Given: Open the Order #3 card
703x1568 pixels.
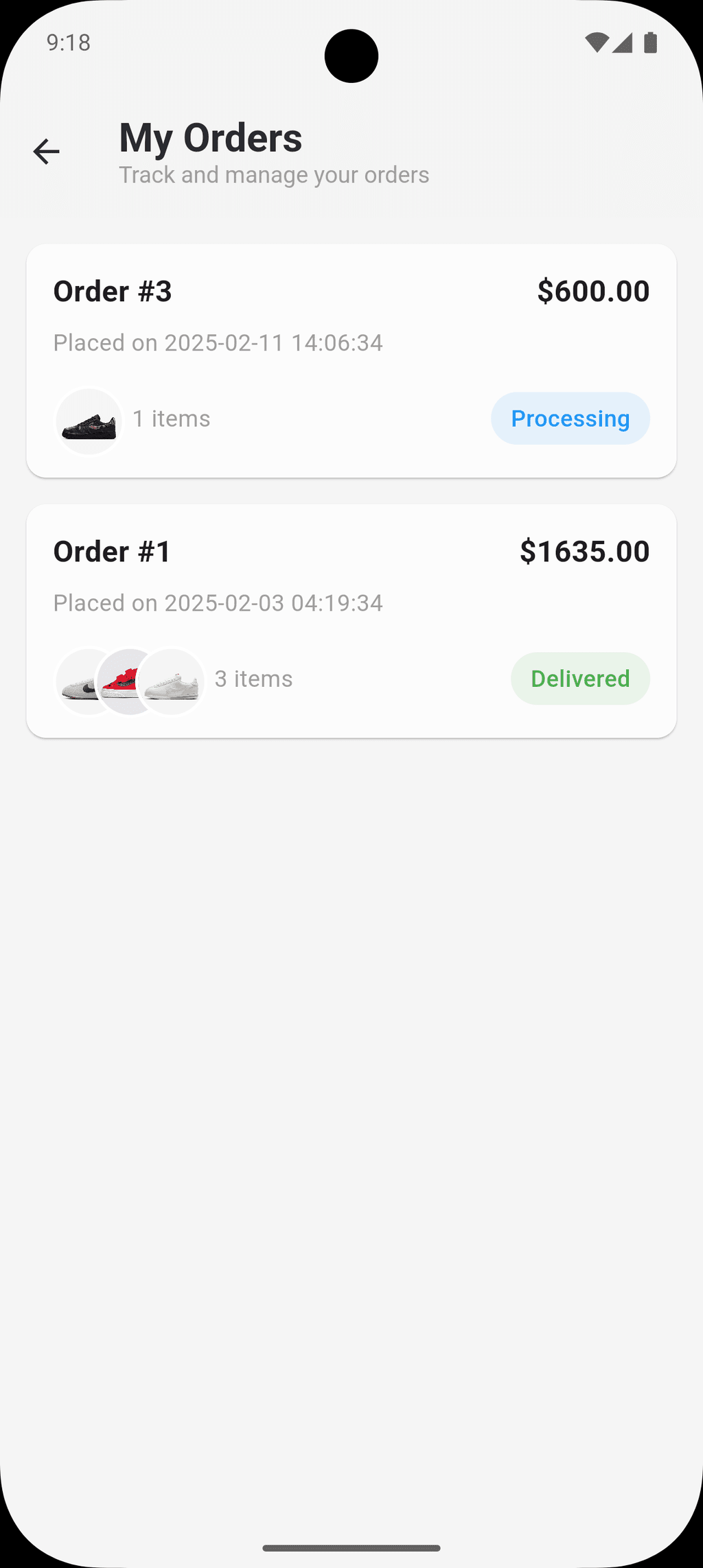Looking at the screenshot, I should 351,361.
